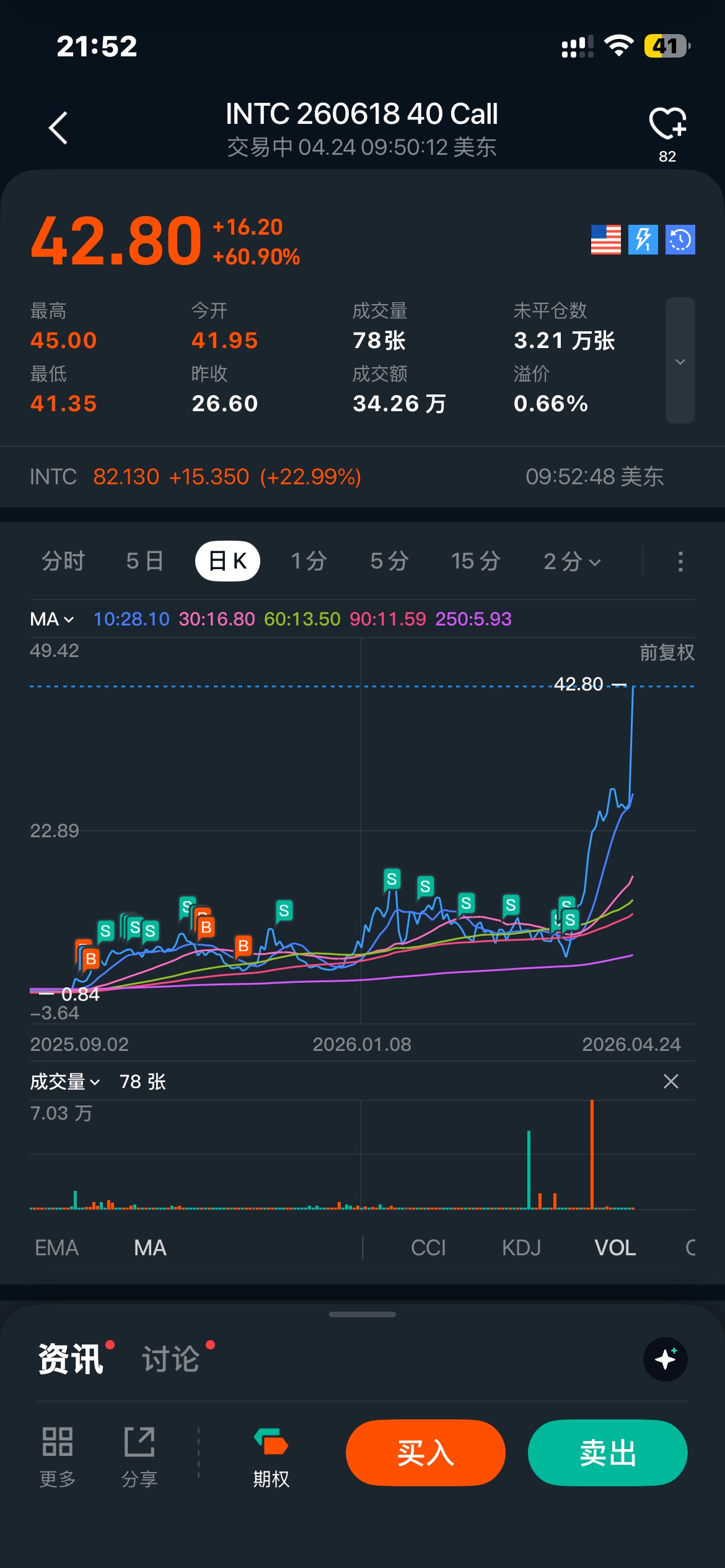Close the volume sub-chart

click(670, 1082)
